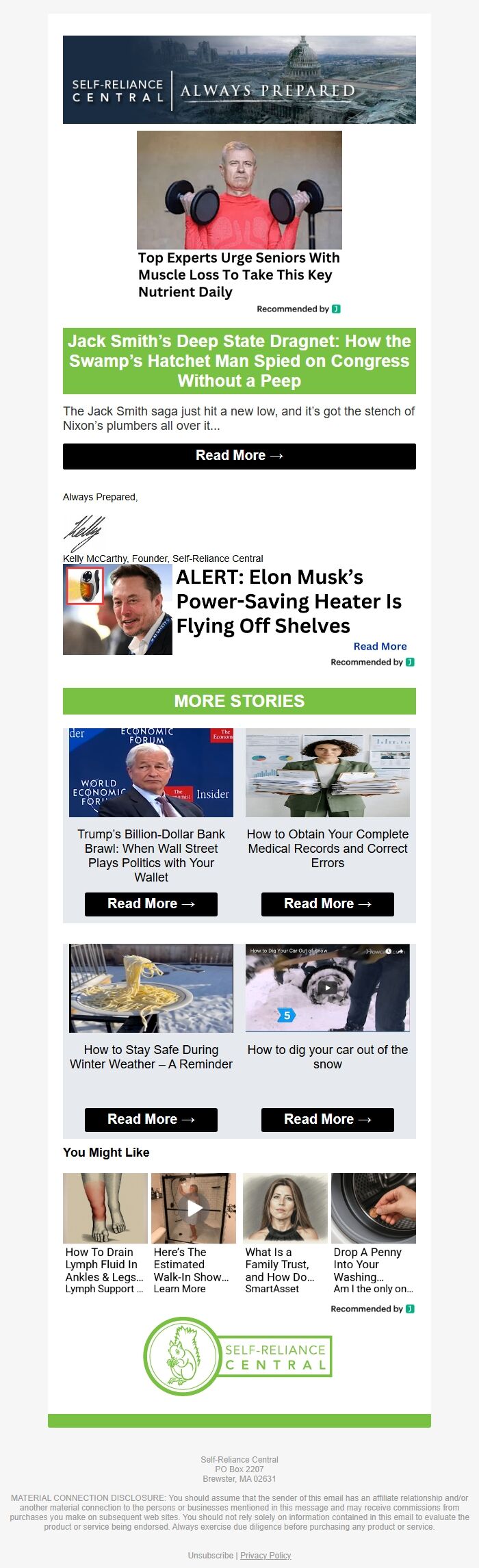479x1568 pixels.
Task: Open the medical records story image
Action: (327, 773)
